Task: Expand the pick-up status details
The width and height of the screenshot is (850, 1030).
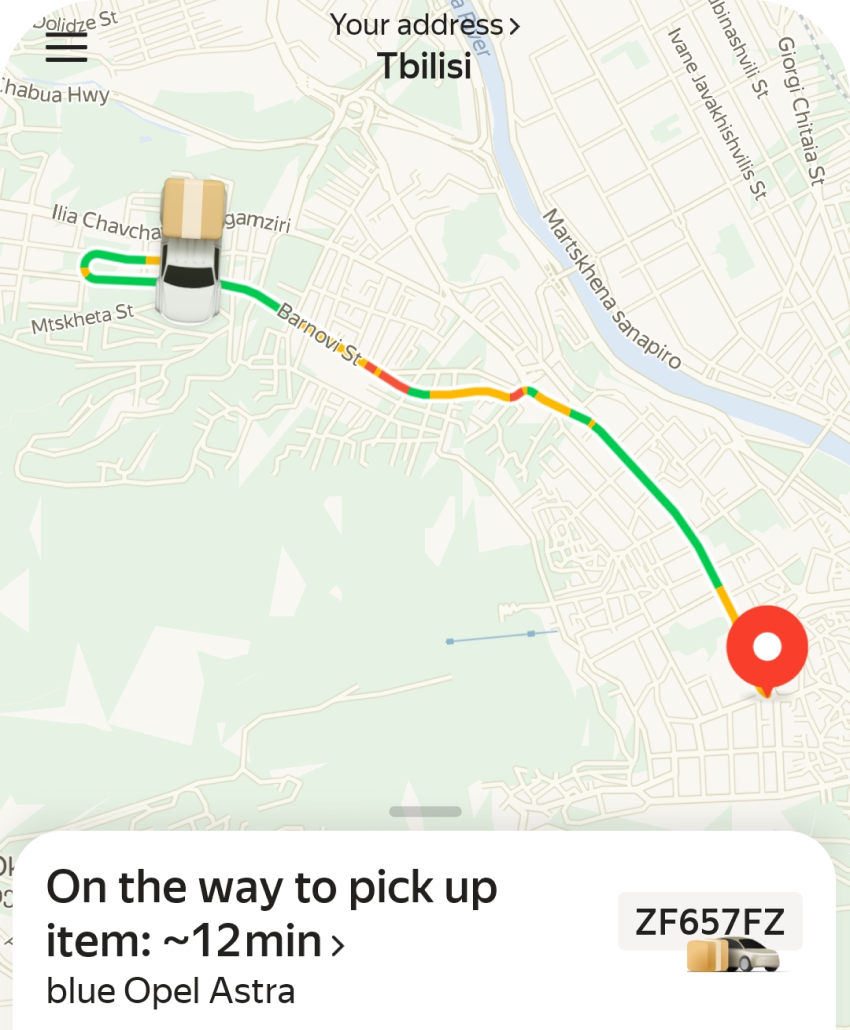Action: tap(272, 914)
